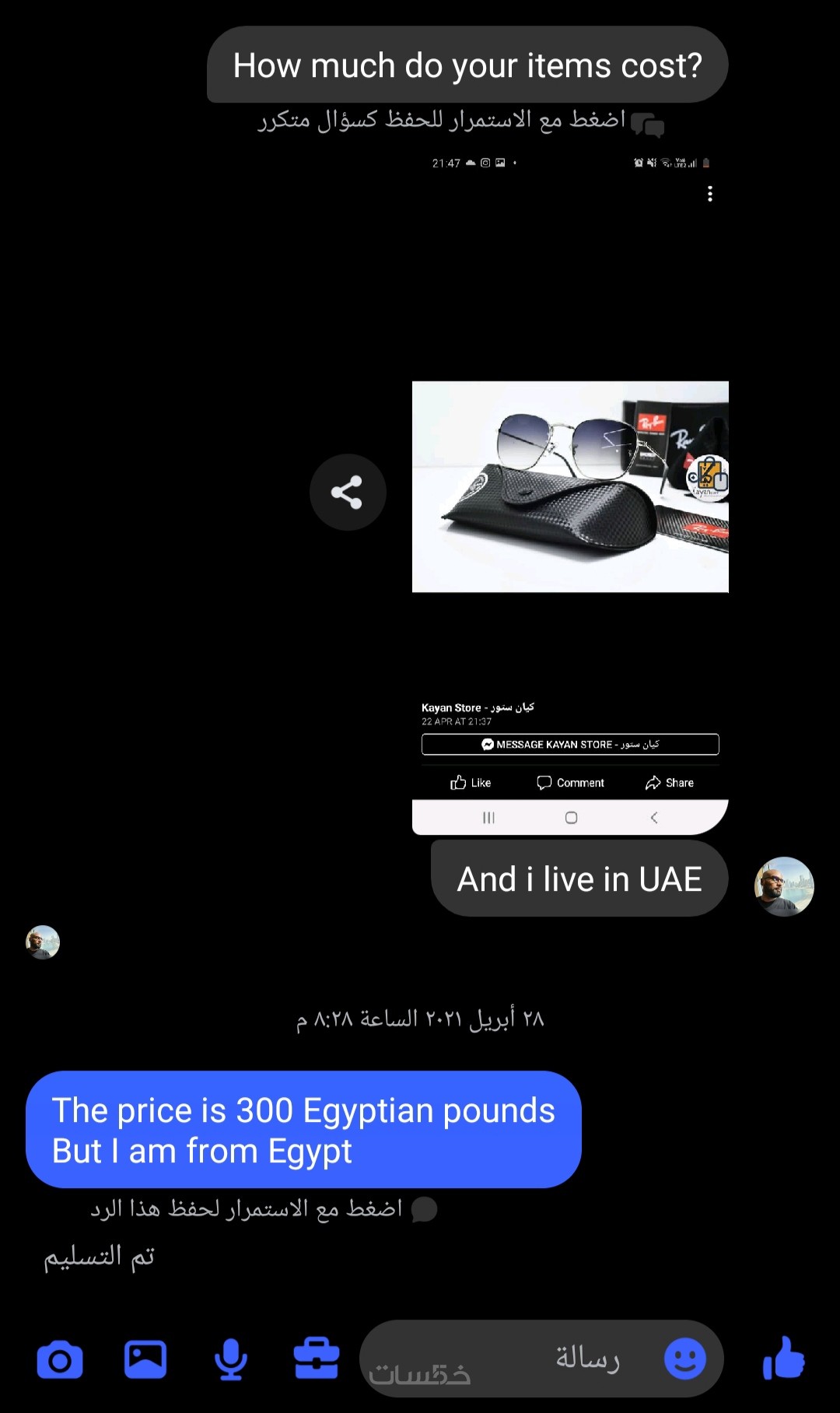This screenshot has width=840, height=1413.
Task: Share the sunglasses screenshot image
Action: pyautogui.click(x=348, y=493)
